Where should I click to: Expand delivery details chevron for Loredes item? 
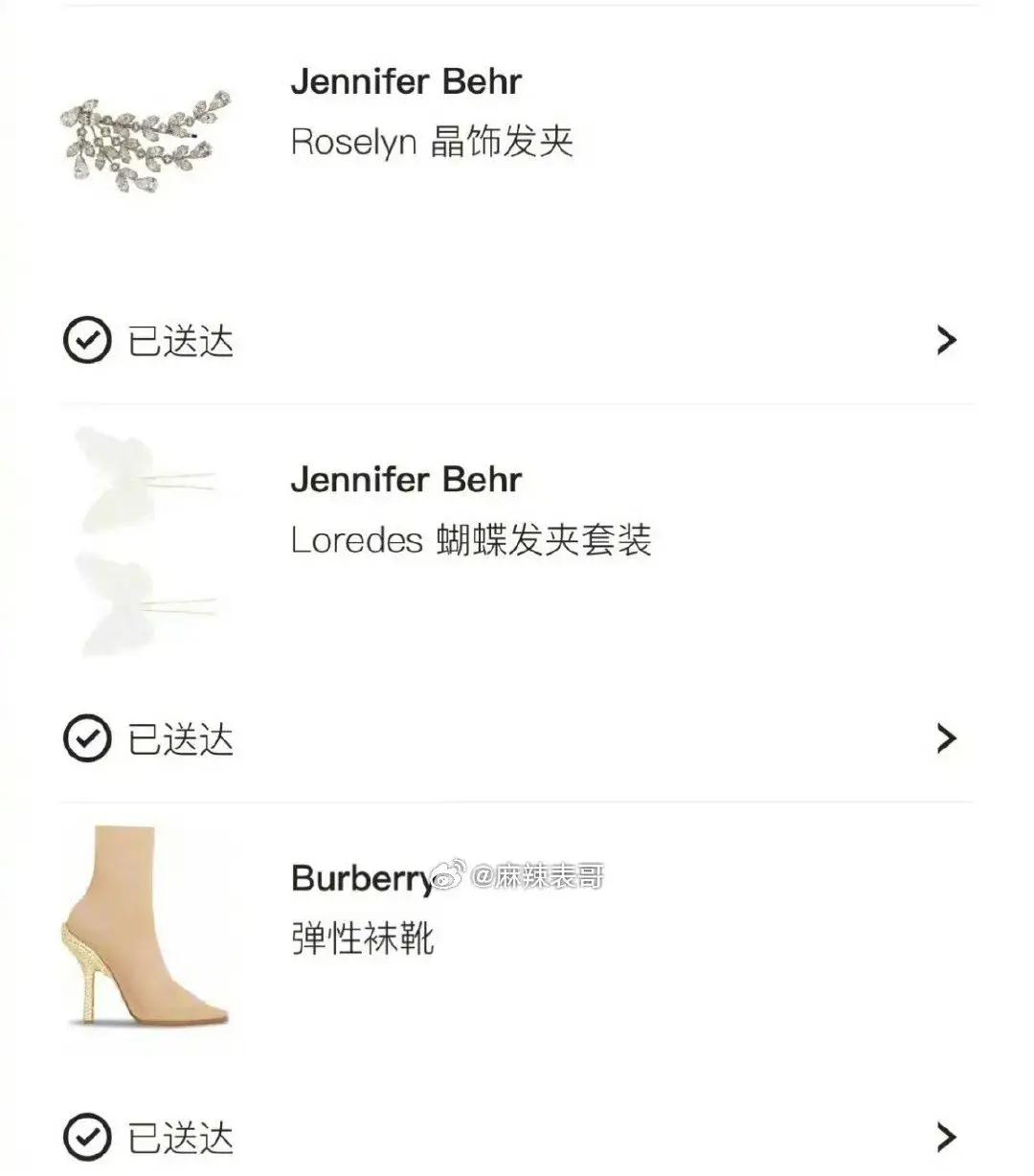point(946,738)
